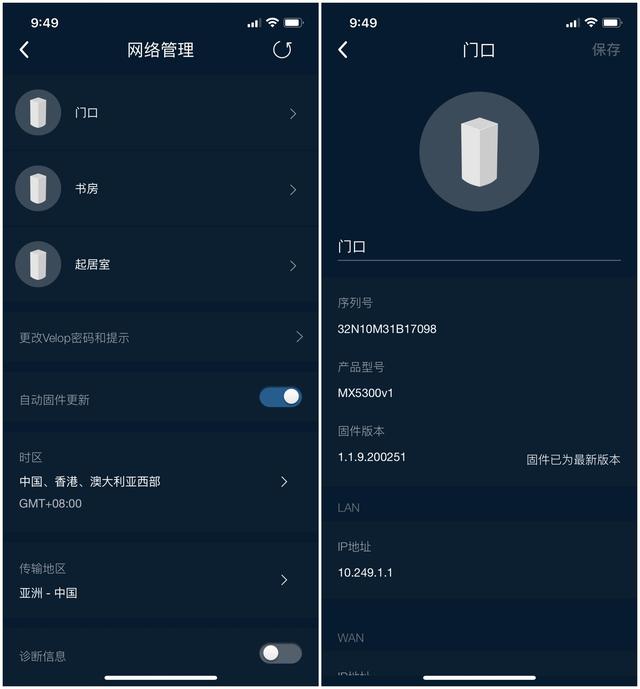Open the 门口 node in the list
This screenshot has height=689, width=640.
pyautogui.click(x=158, y=113)
